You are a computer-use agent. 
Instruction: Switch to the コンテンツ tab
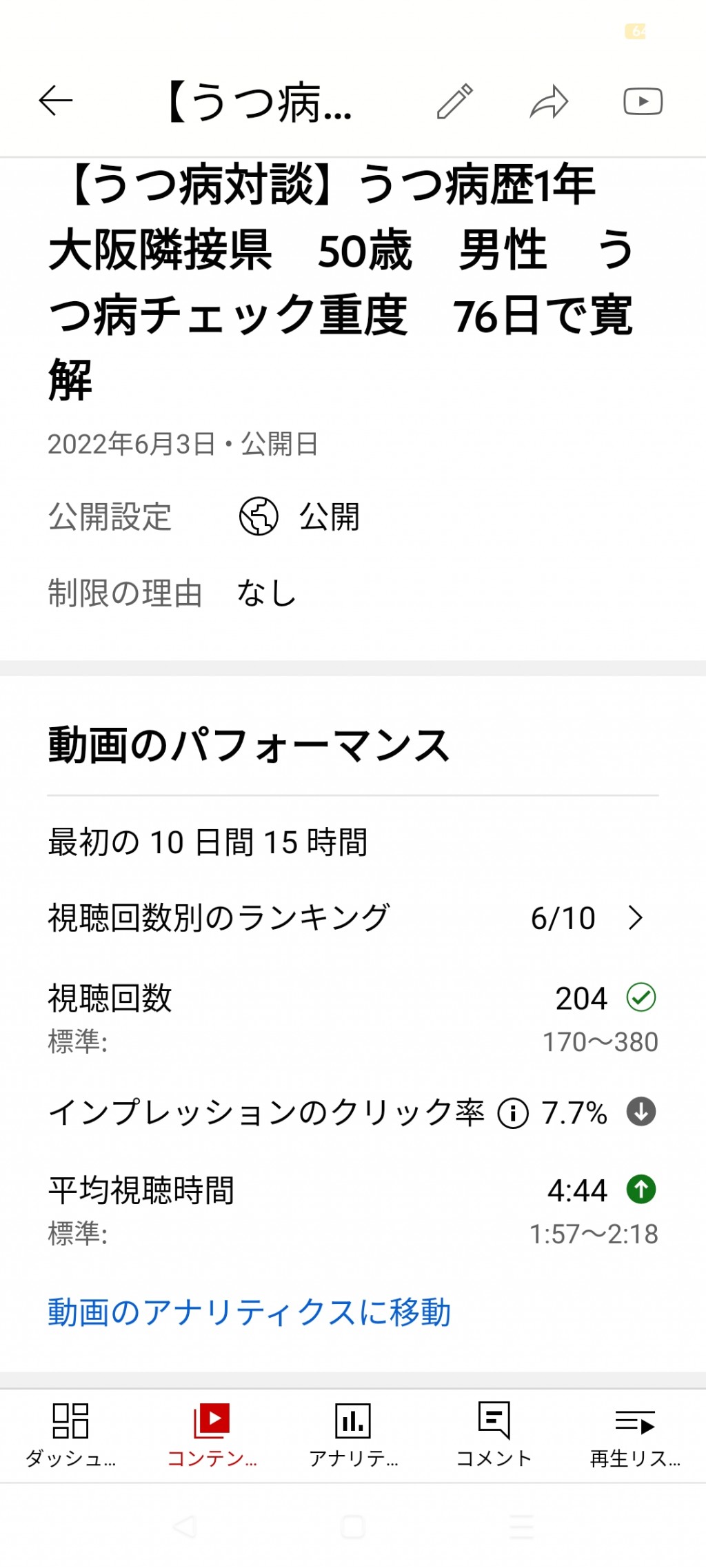coord(212,1436)
